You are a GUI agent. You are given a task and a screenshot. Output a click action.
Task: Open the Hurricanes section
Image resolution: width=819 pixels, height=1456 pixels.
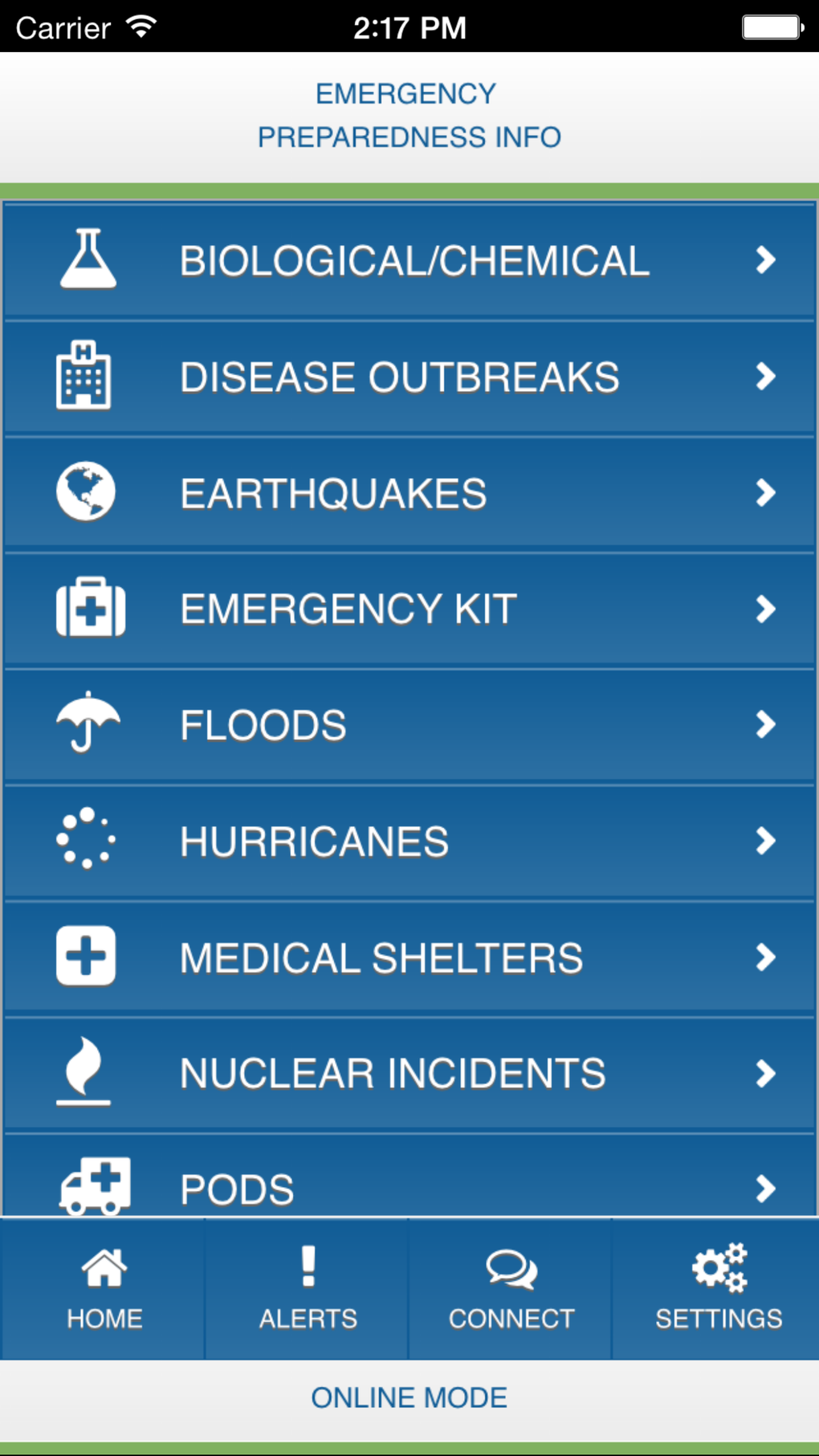pos(409,841)
